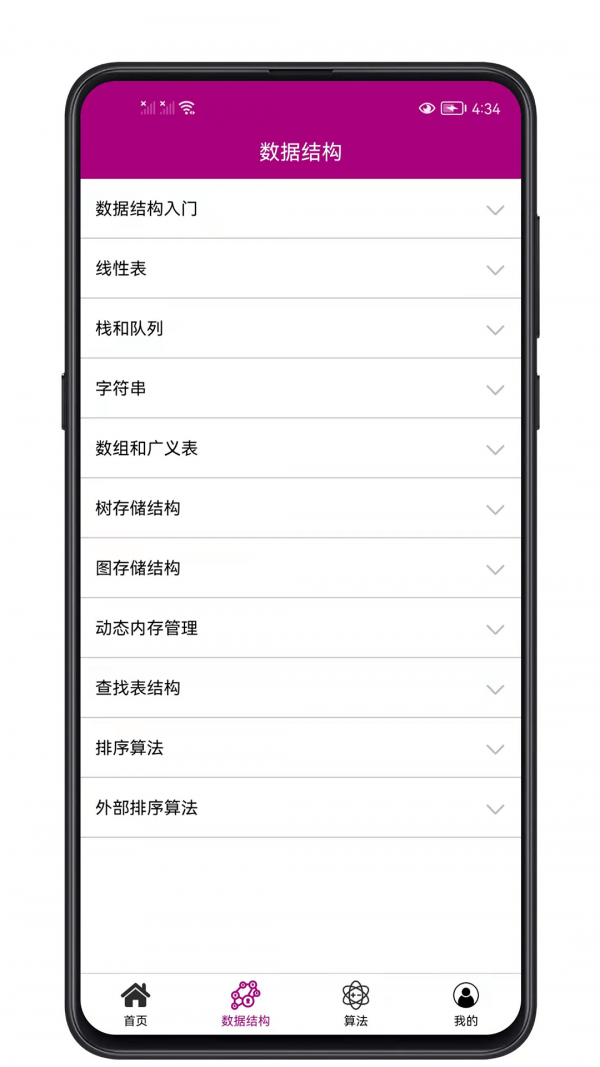600x1067 pixels.
Task: Open the 栈和队列 row
Action: (300, 329)
